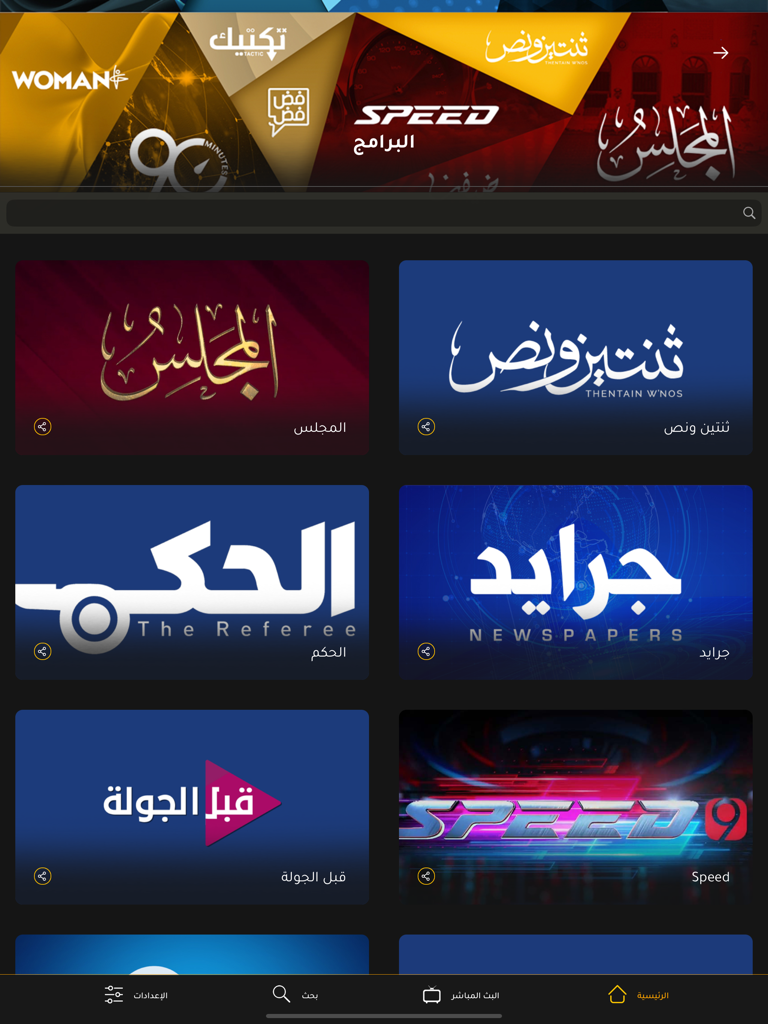Screen dimensions: 768x1024
Task: Share the جرايد (Newspapers) program
Action: coord(426,652)
